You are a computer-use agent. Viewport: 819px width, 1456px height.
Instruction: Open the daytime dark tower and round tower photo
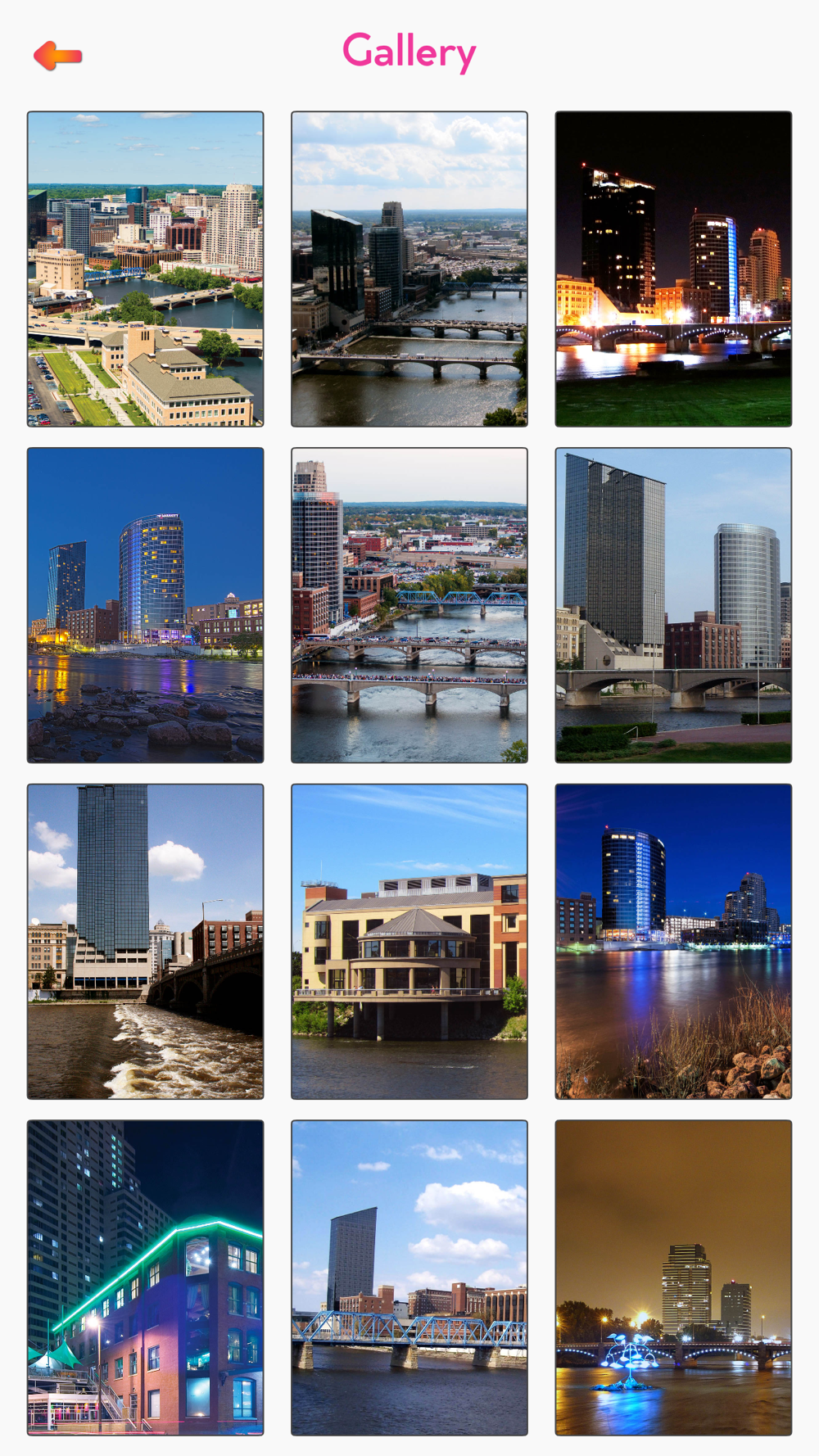point(673,605)
